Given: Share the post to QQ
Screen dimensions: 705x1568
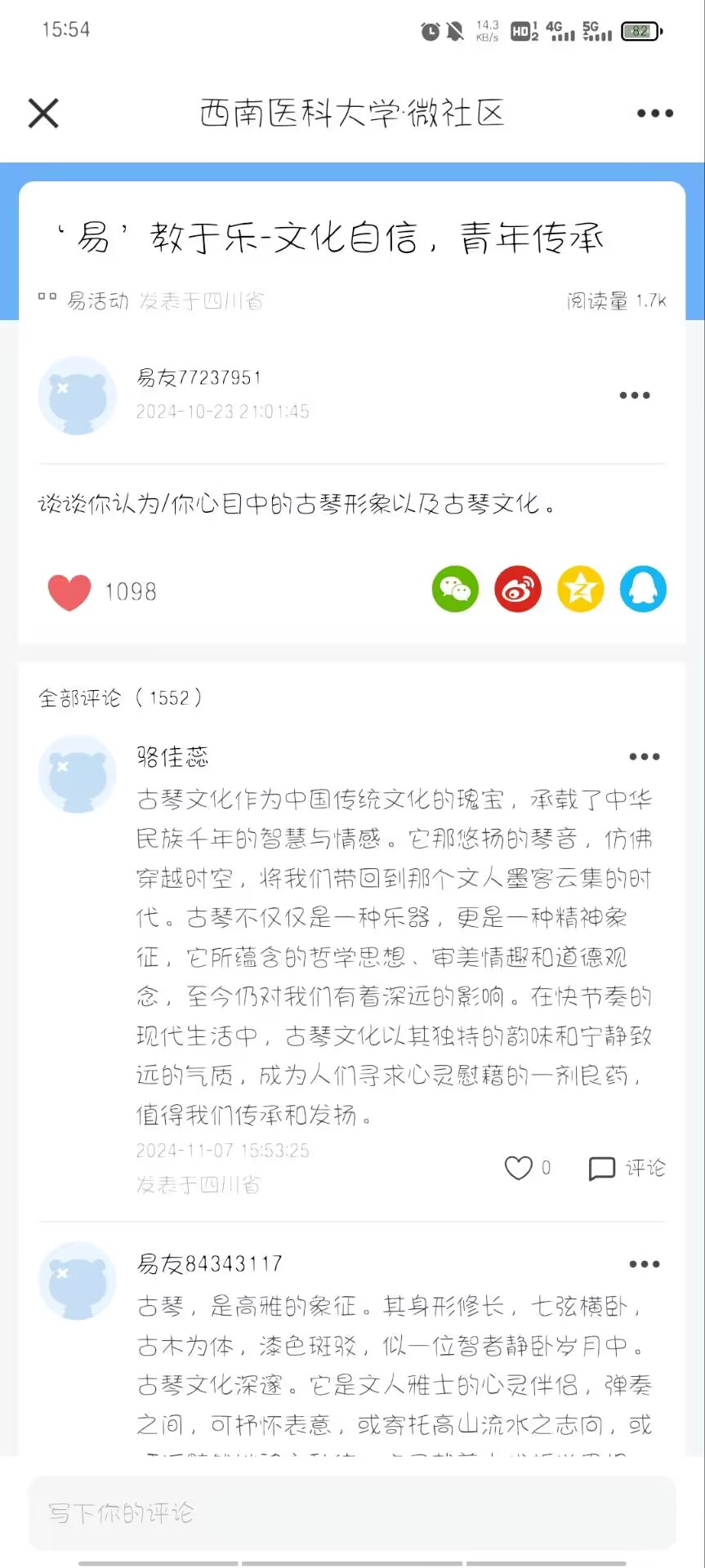Looking at the screenshot, I should pos(643,589).
